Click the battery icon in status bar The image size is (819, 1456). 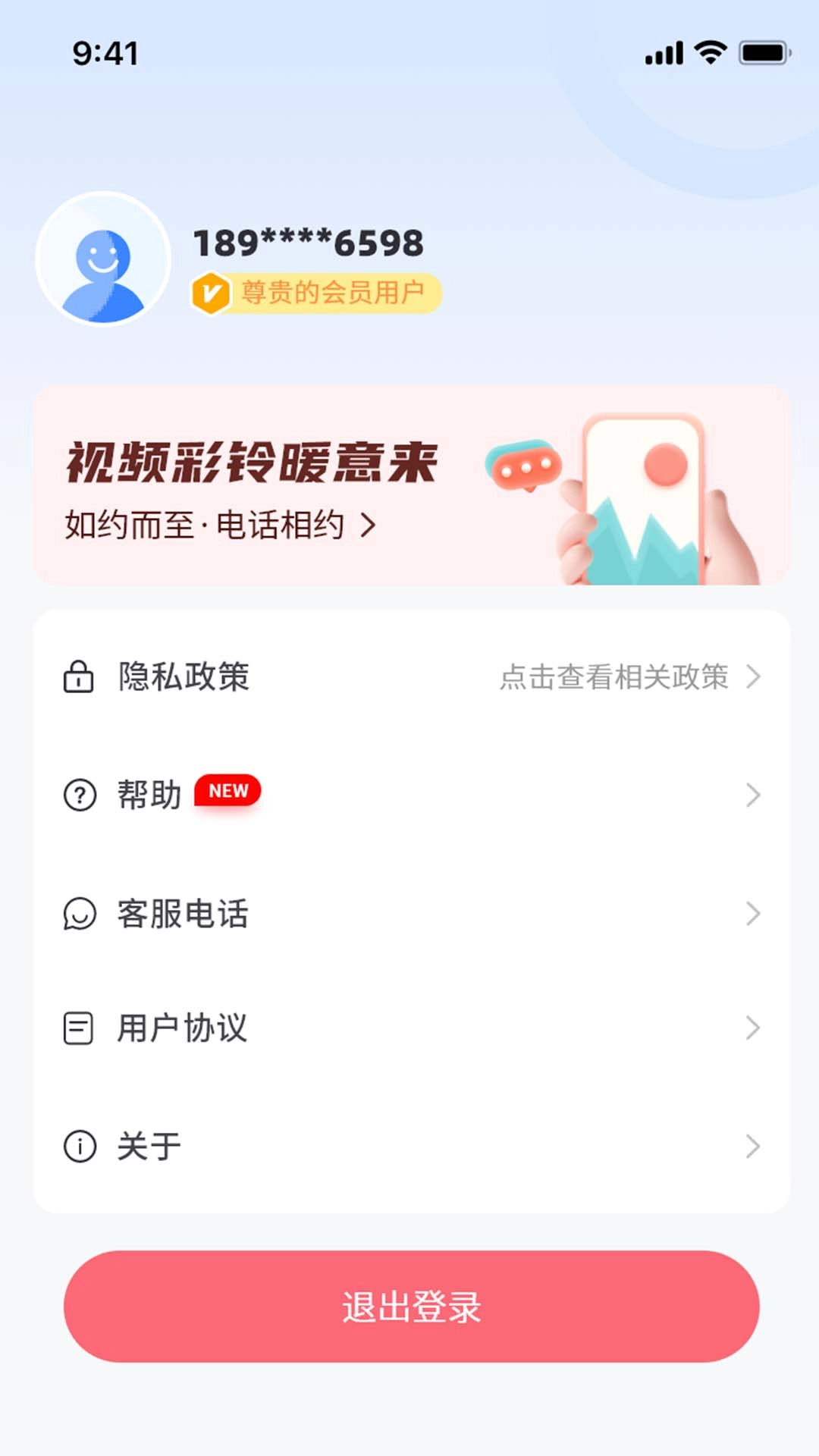[762, 53]
